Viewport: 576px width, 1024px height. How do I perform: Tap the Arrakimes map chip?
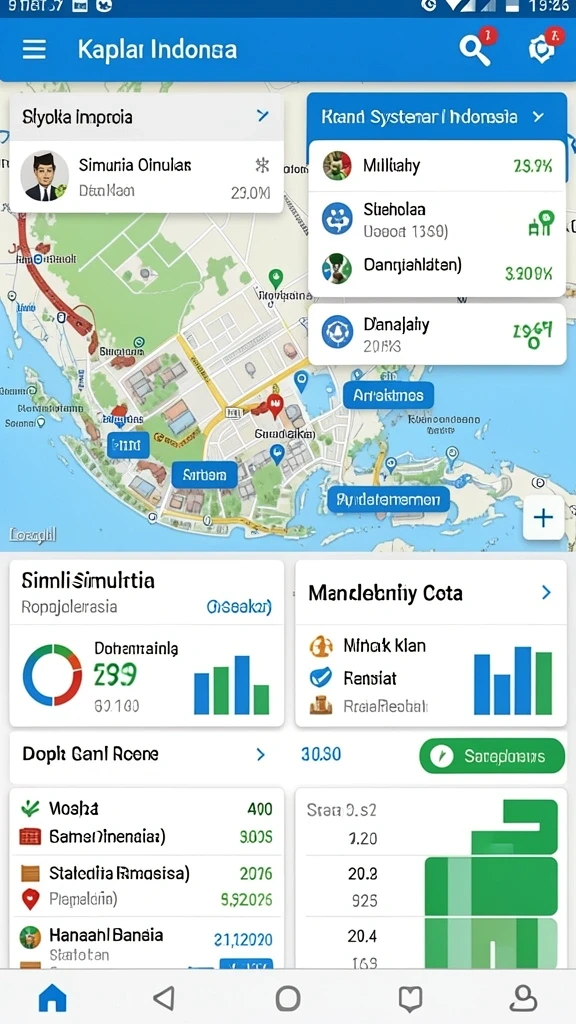point(388,395)
